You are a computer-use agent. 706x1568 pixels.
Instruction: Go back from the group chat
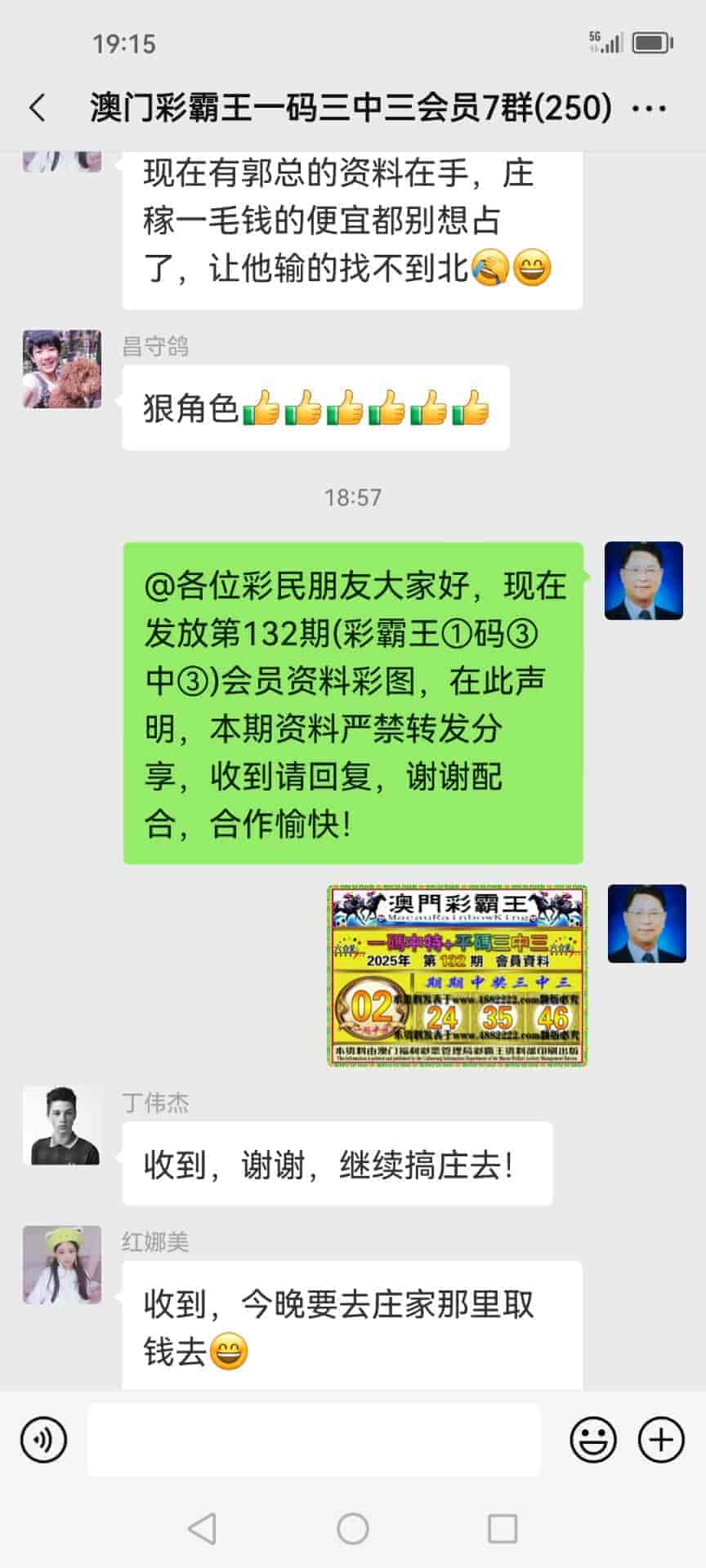(38, 108)
